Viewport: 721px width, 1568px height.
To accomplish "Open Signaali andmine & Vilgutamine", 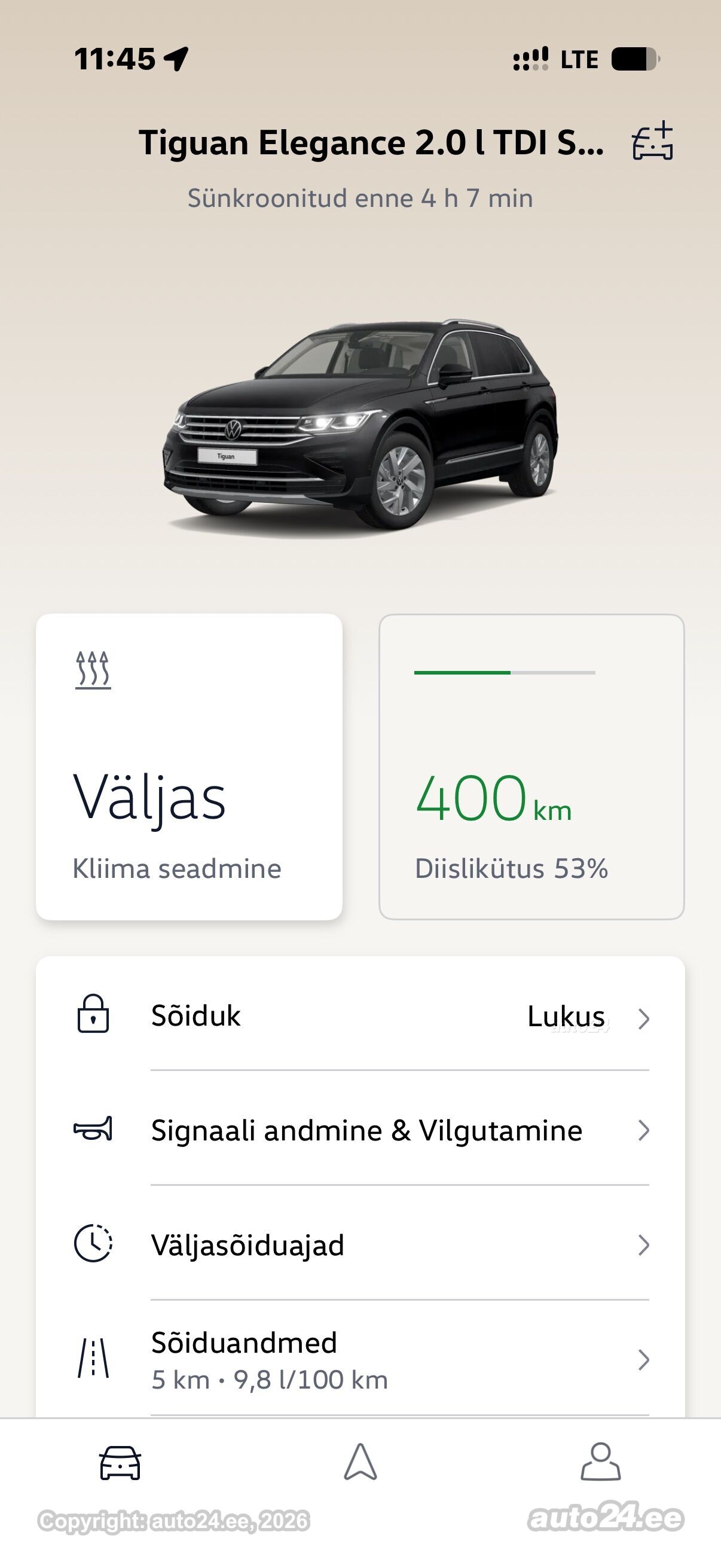I will point(361,1130).
